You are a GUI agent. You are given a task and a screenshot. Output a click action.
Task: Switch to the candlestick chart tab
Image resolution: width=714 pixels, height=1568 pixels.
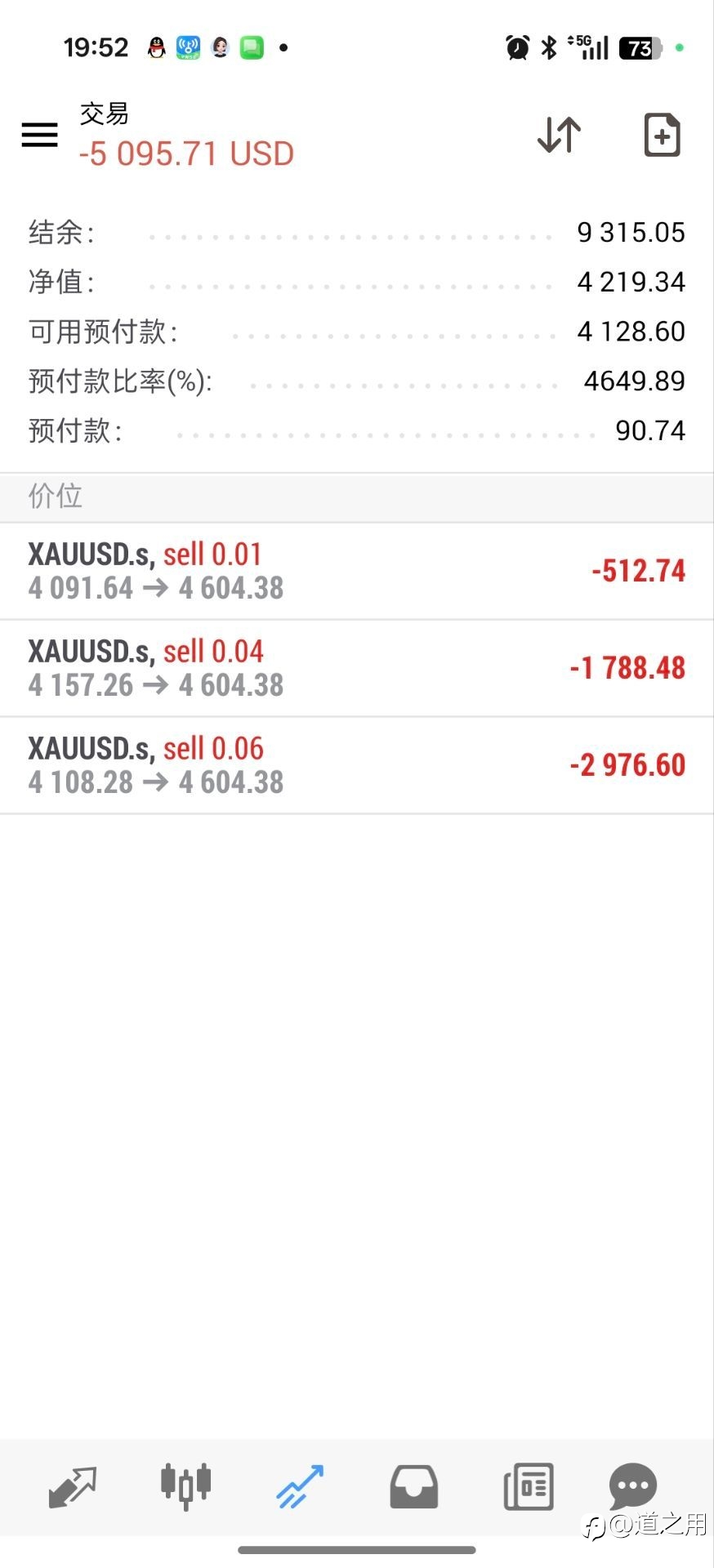click(x=186, y=1486)
